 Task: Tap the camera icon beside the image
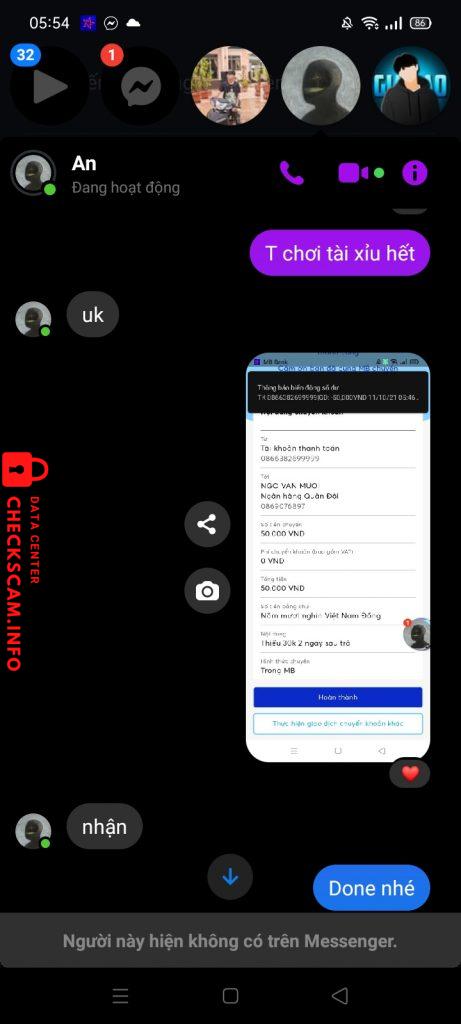point(207,591)
